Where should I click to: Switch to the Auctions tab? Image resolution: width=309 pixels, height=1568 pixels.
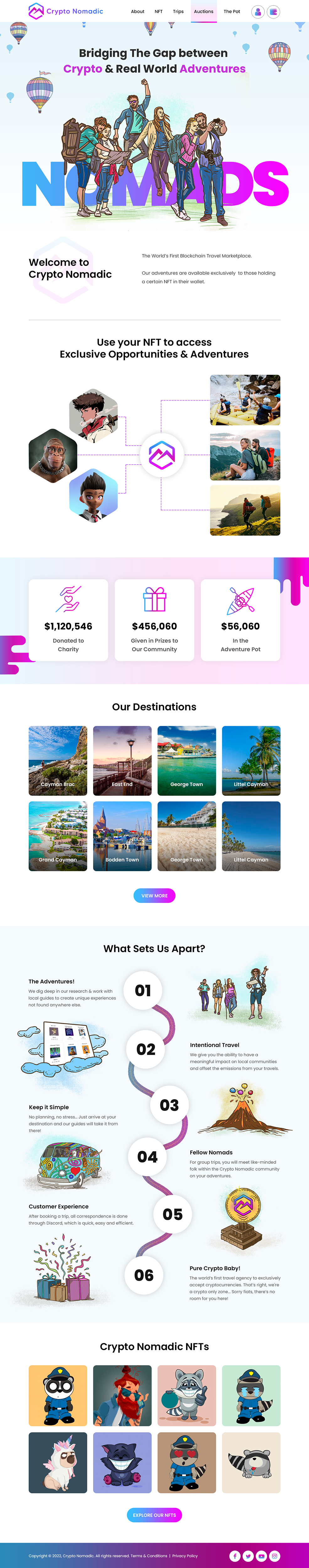(204, 12)
